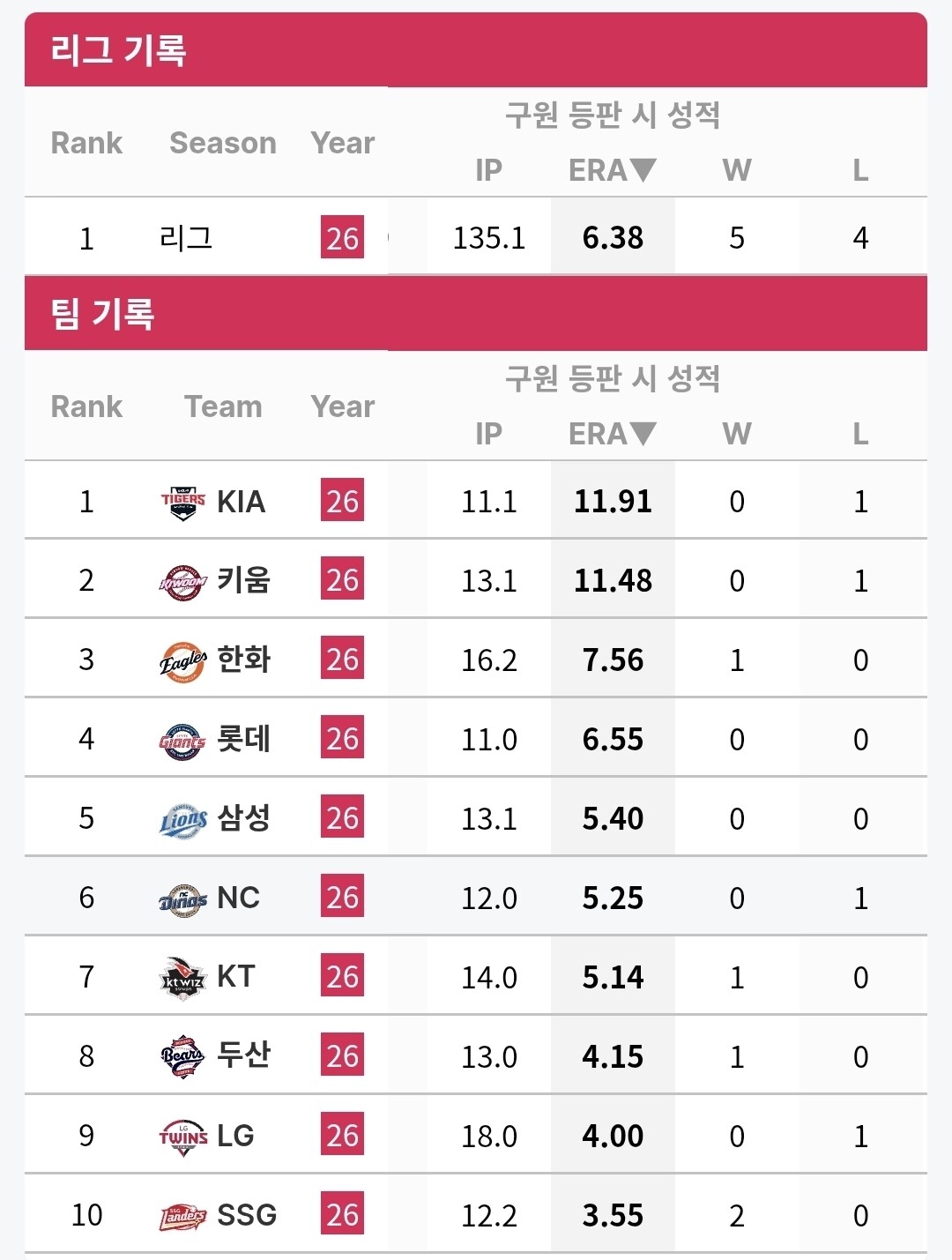Sort the league records table by ERA

tap(612, 170)
